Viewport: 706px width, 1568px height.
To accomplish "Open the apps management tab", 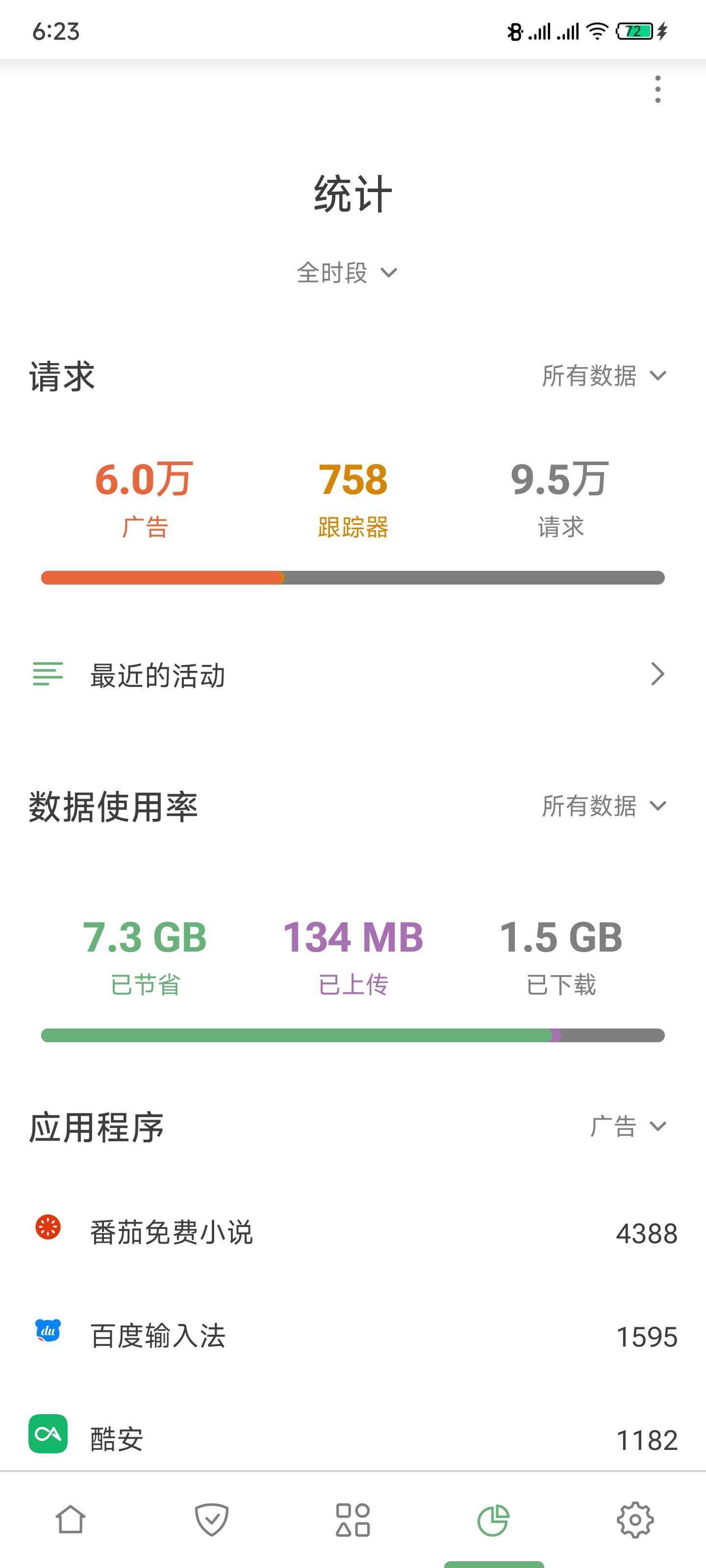I will tap(353, 1519).
